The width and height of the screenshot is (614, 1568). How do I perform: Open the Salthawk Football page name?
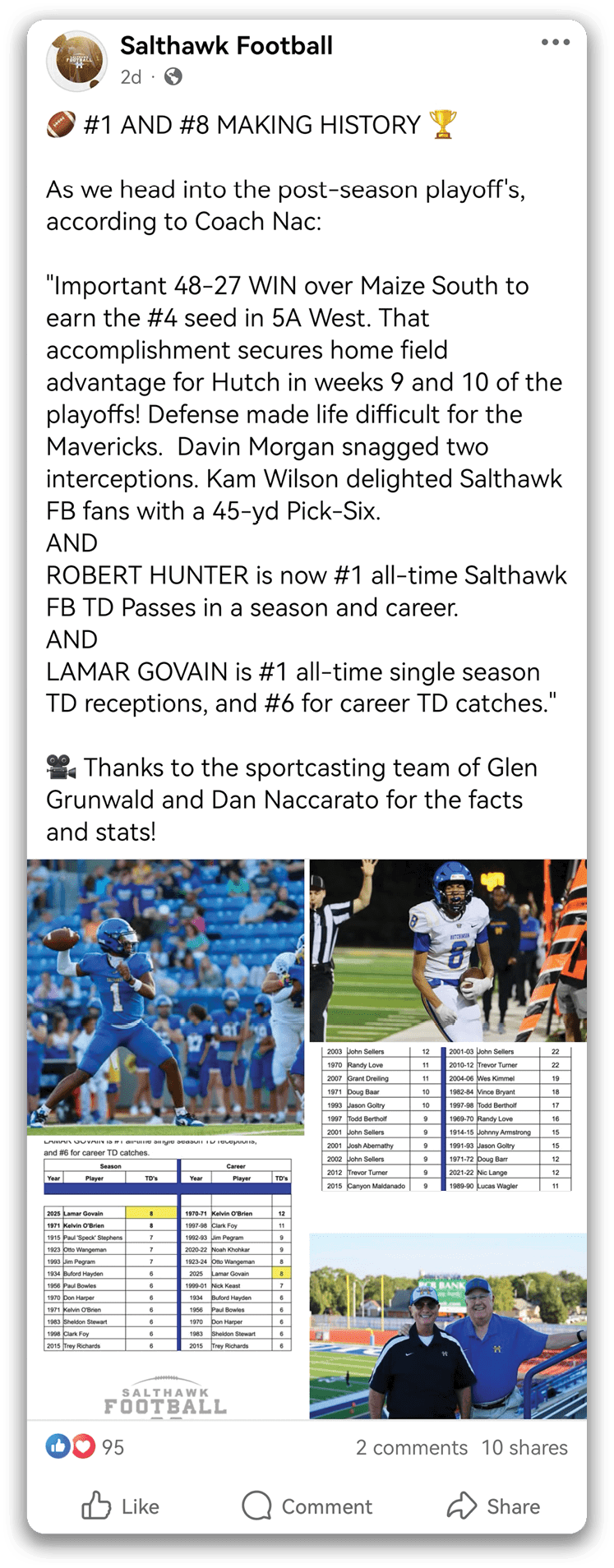(x=226, y=45)
